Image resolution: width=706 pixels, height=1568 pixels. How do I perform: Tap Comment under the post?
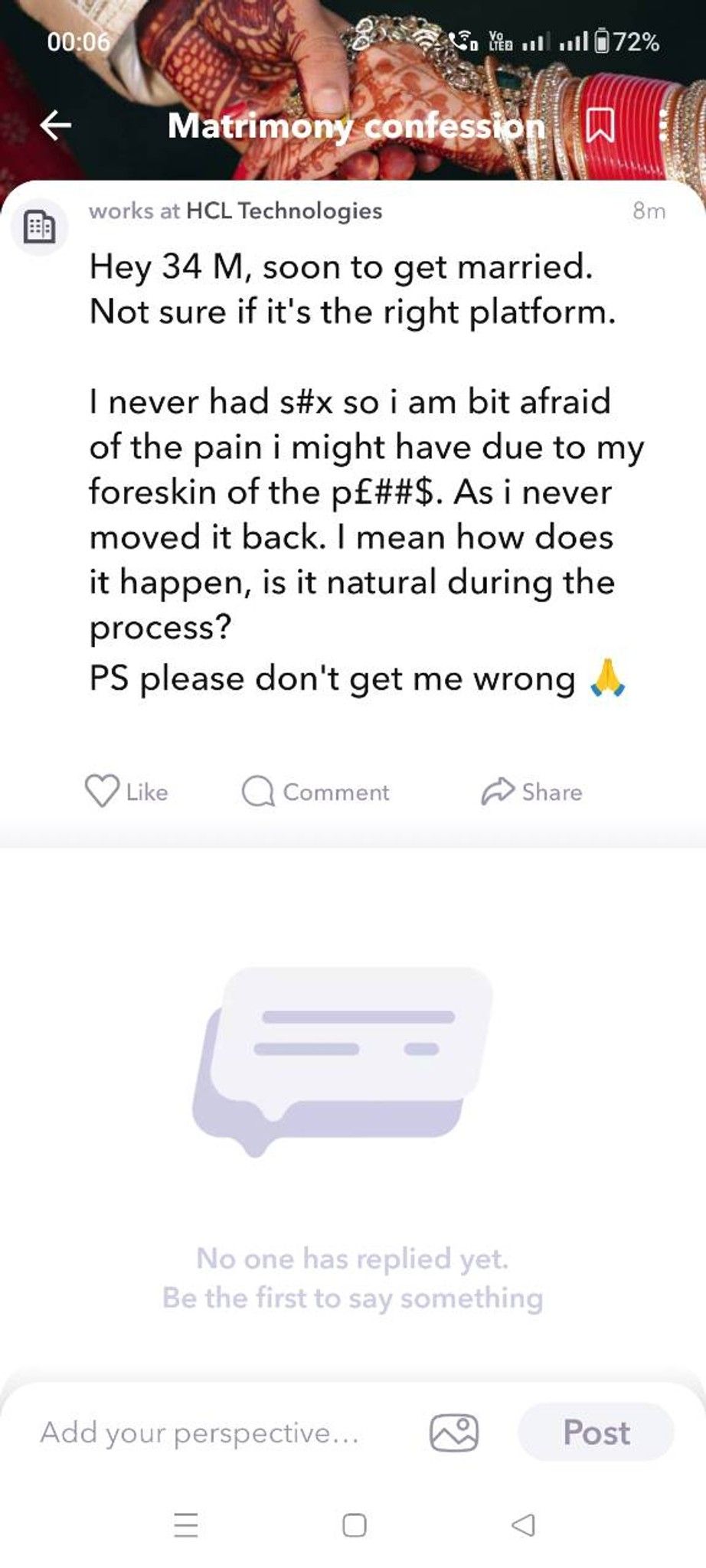(x=315, y=792)
